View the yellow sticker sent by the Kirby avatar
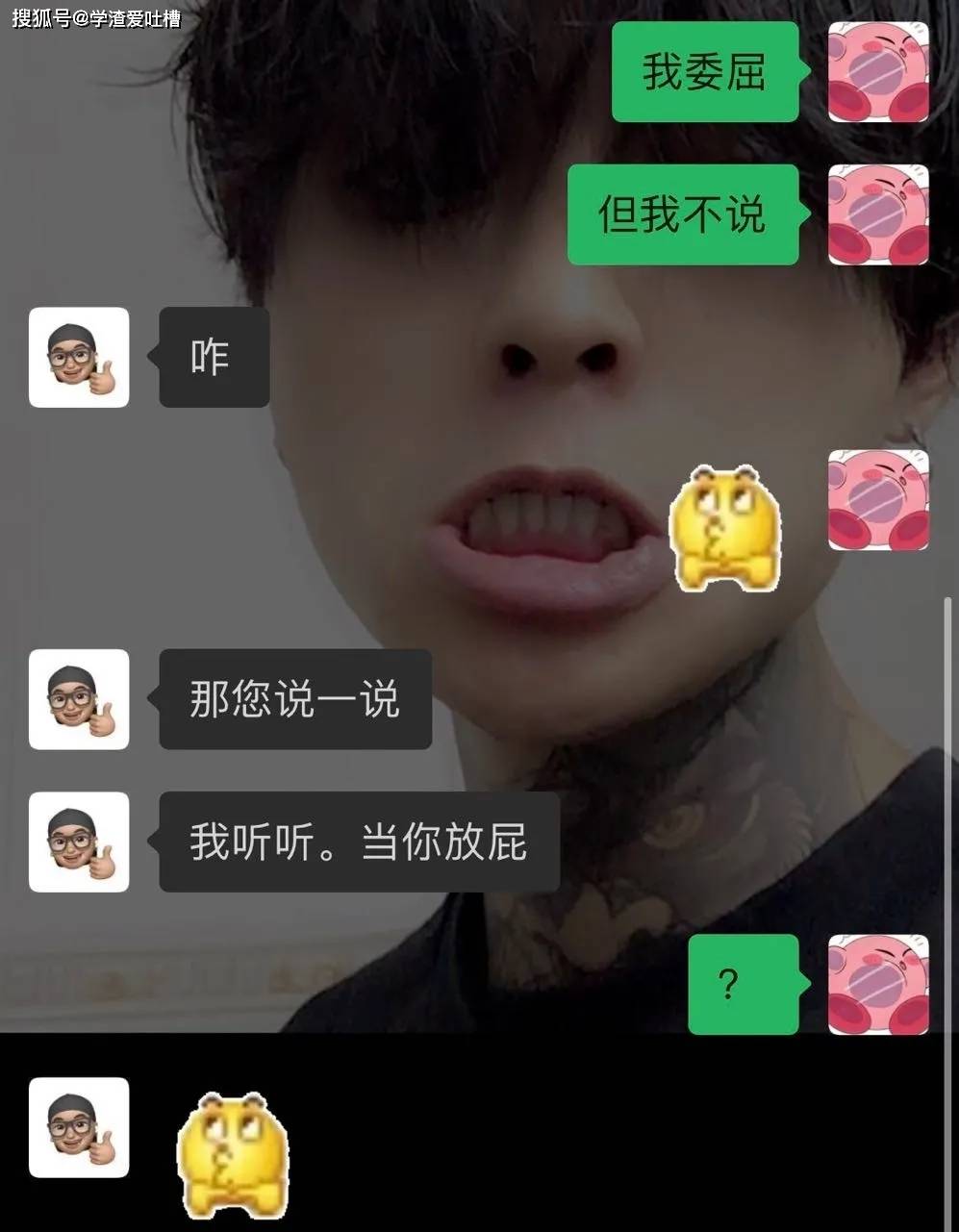Viewport: 959px width, 1232px height. pos(724,526)
